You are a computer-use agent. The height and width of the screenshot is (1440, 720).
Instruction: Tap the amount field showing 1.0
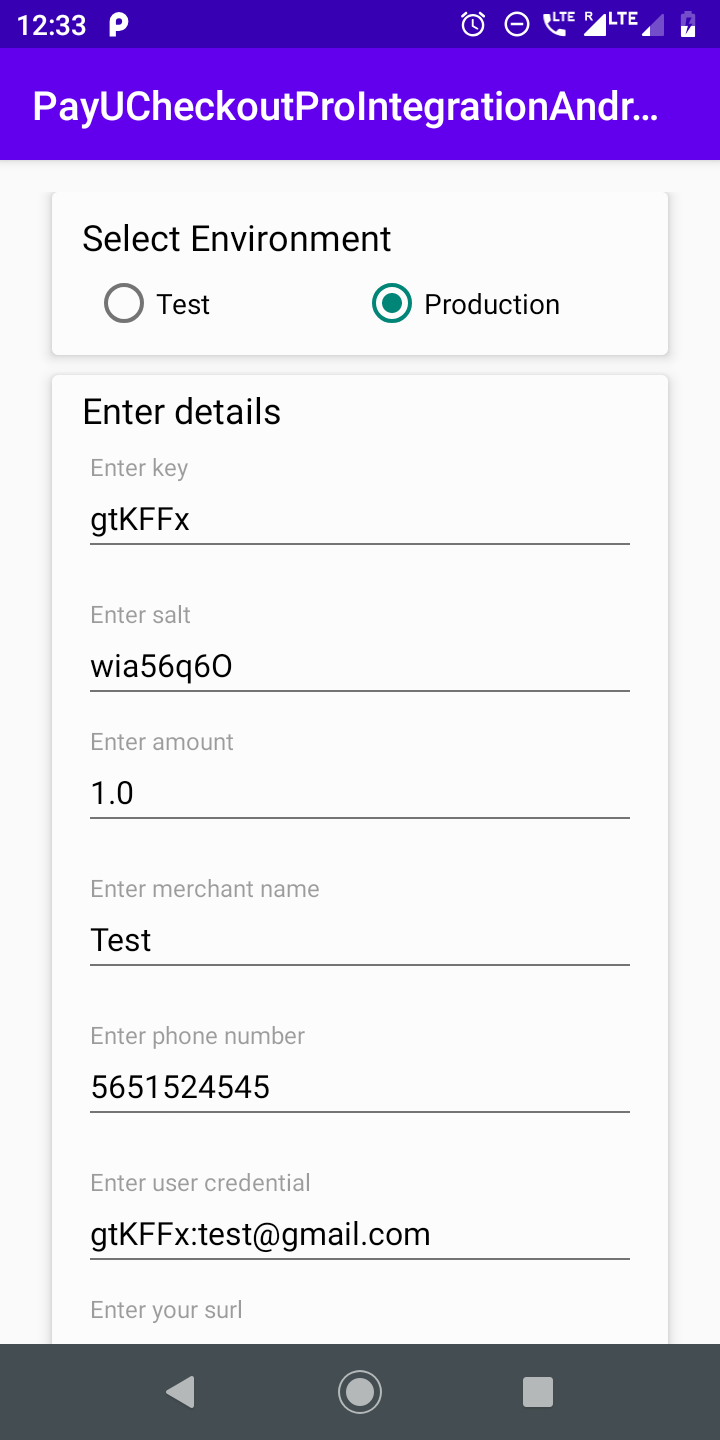(x=360, y=793)
